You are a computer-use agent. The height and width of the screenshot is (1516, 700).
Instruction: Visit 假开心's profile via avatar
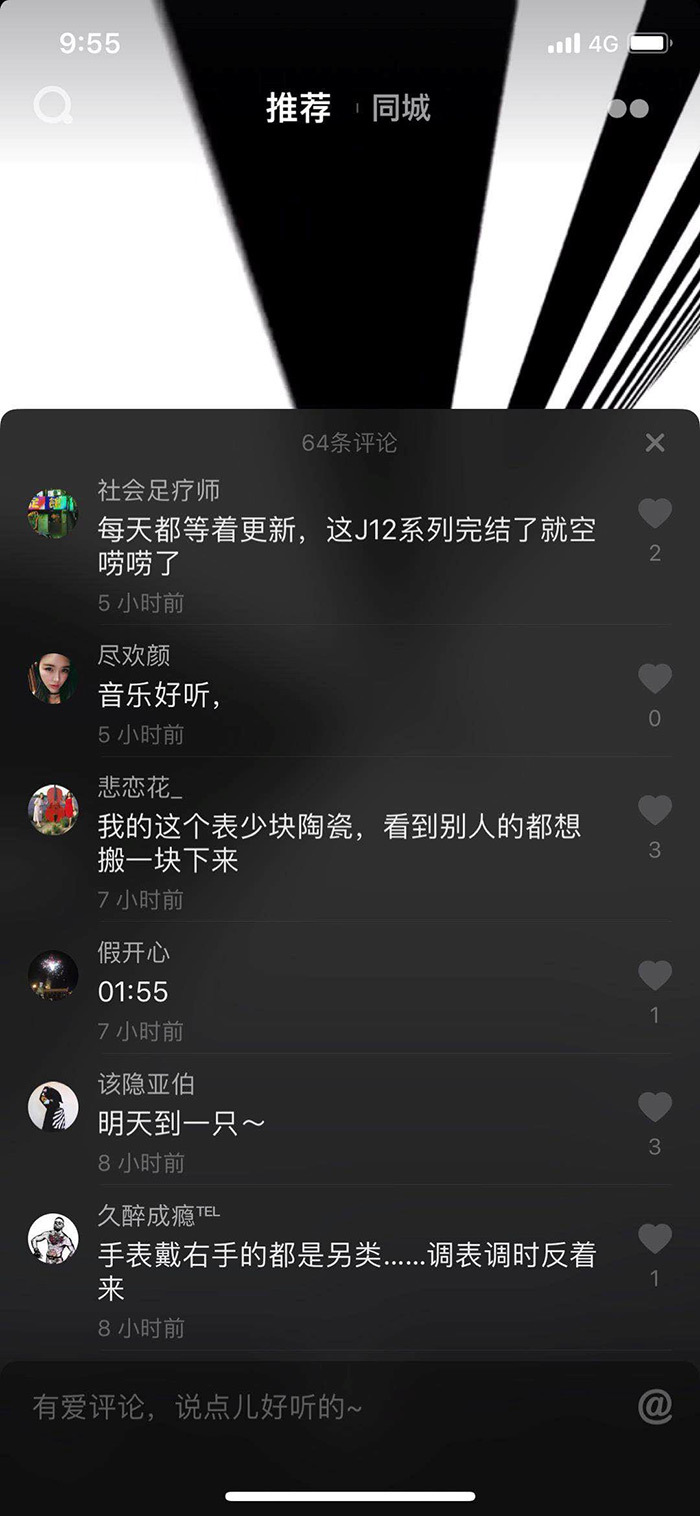coord(53,975)
